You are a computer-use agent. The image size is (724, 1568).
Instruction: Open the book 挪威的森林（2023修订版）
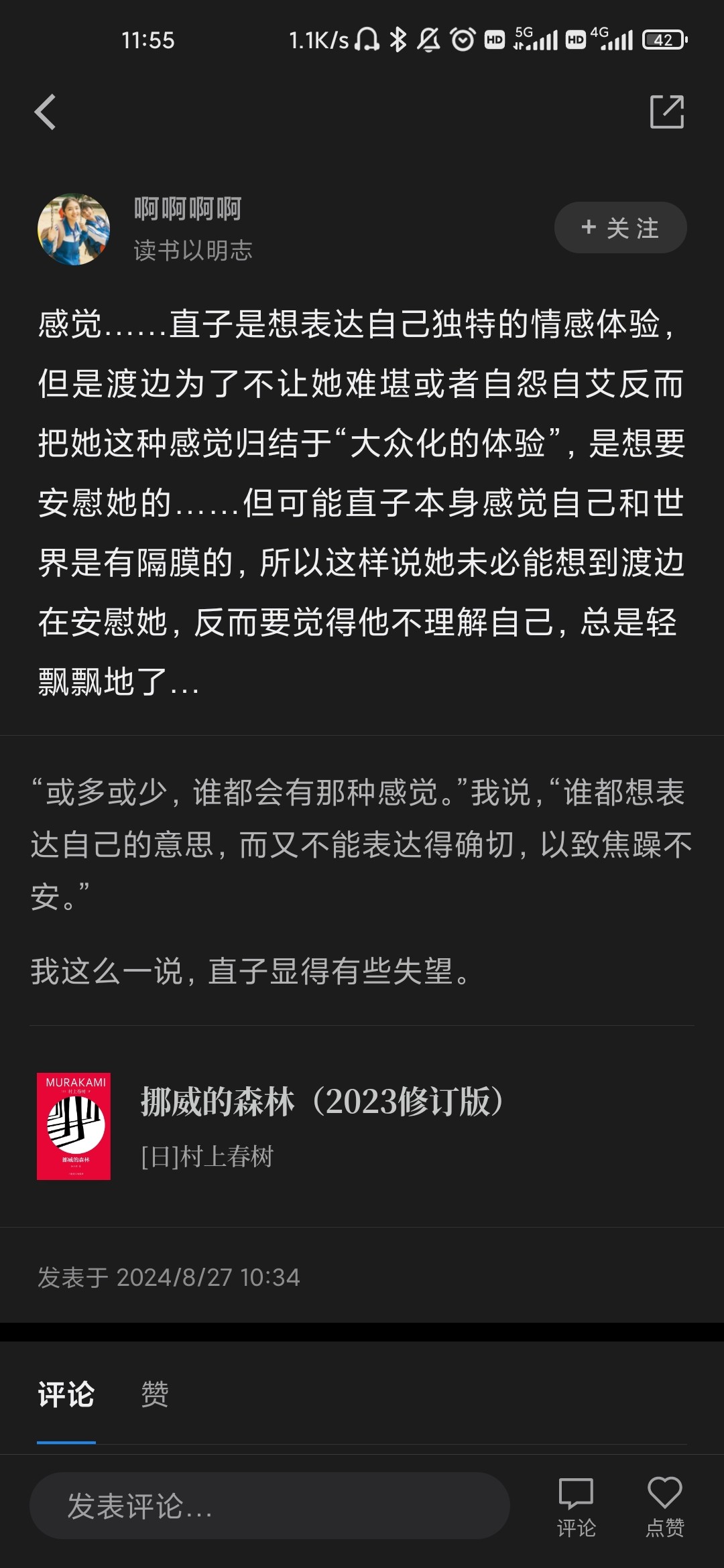362,1126
